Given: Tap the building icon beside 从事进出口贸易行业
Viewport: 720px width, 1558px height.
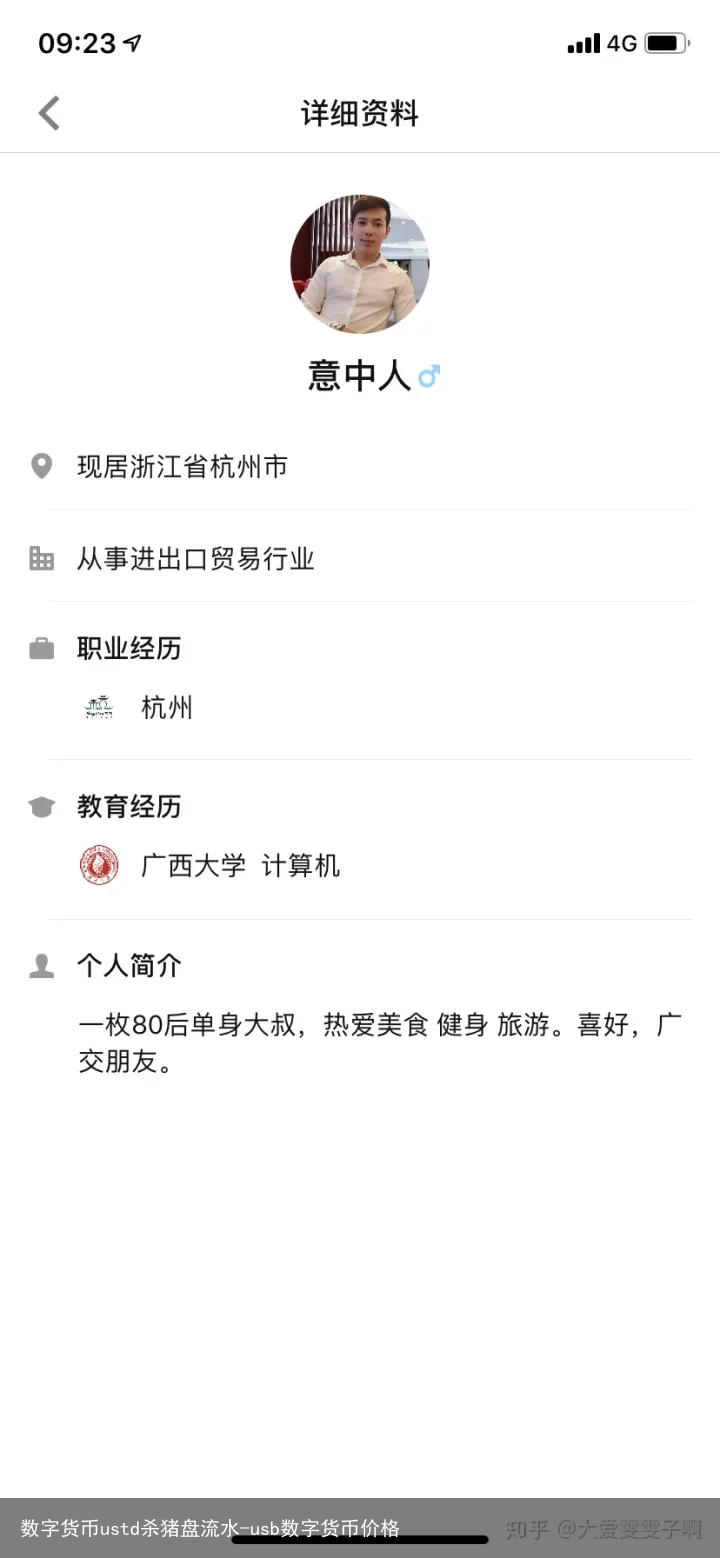Looking at the screenshot, I should [40, 558].
